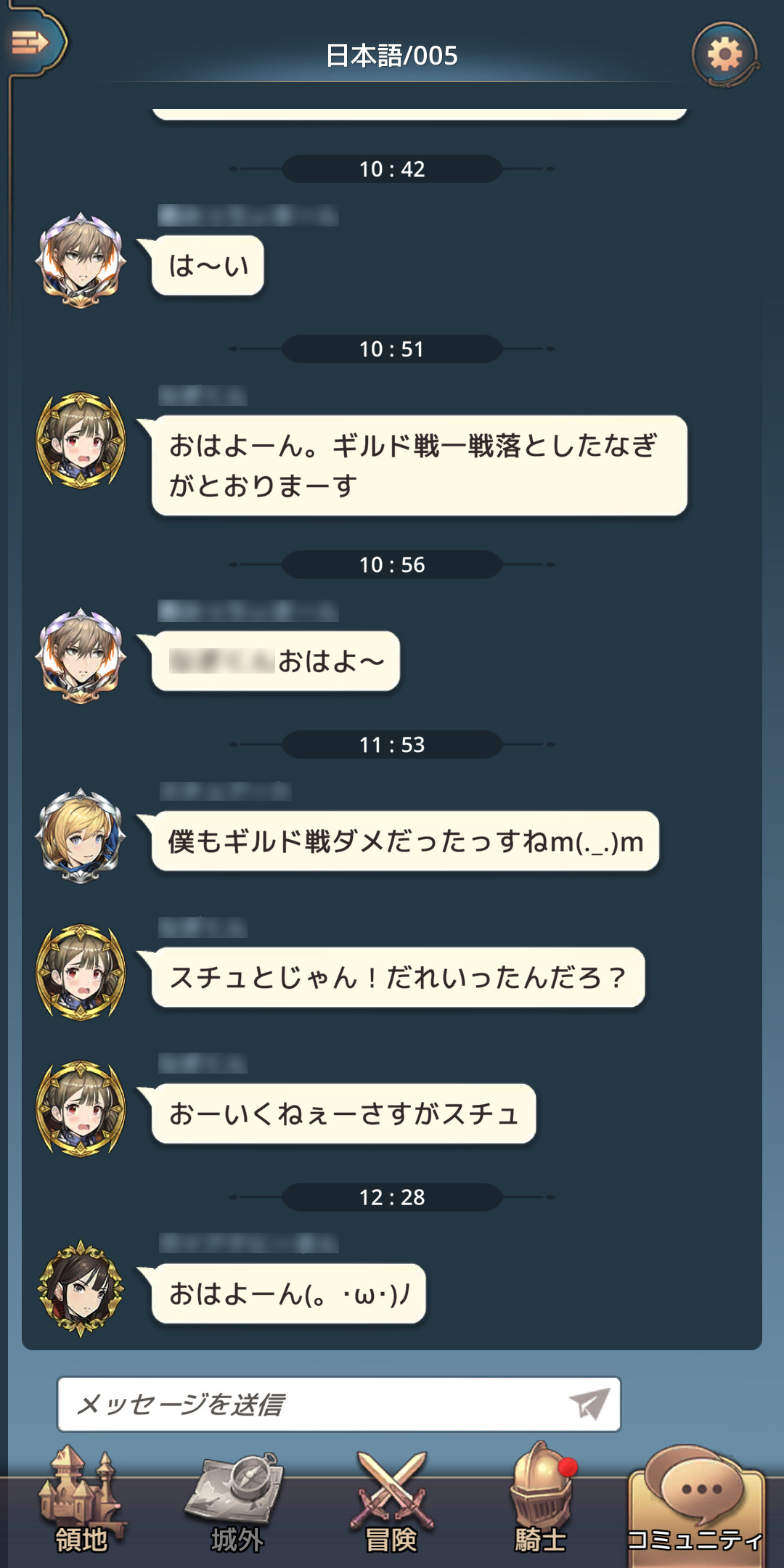Send the message with the paper plane icon

[589, 1404]
